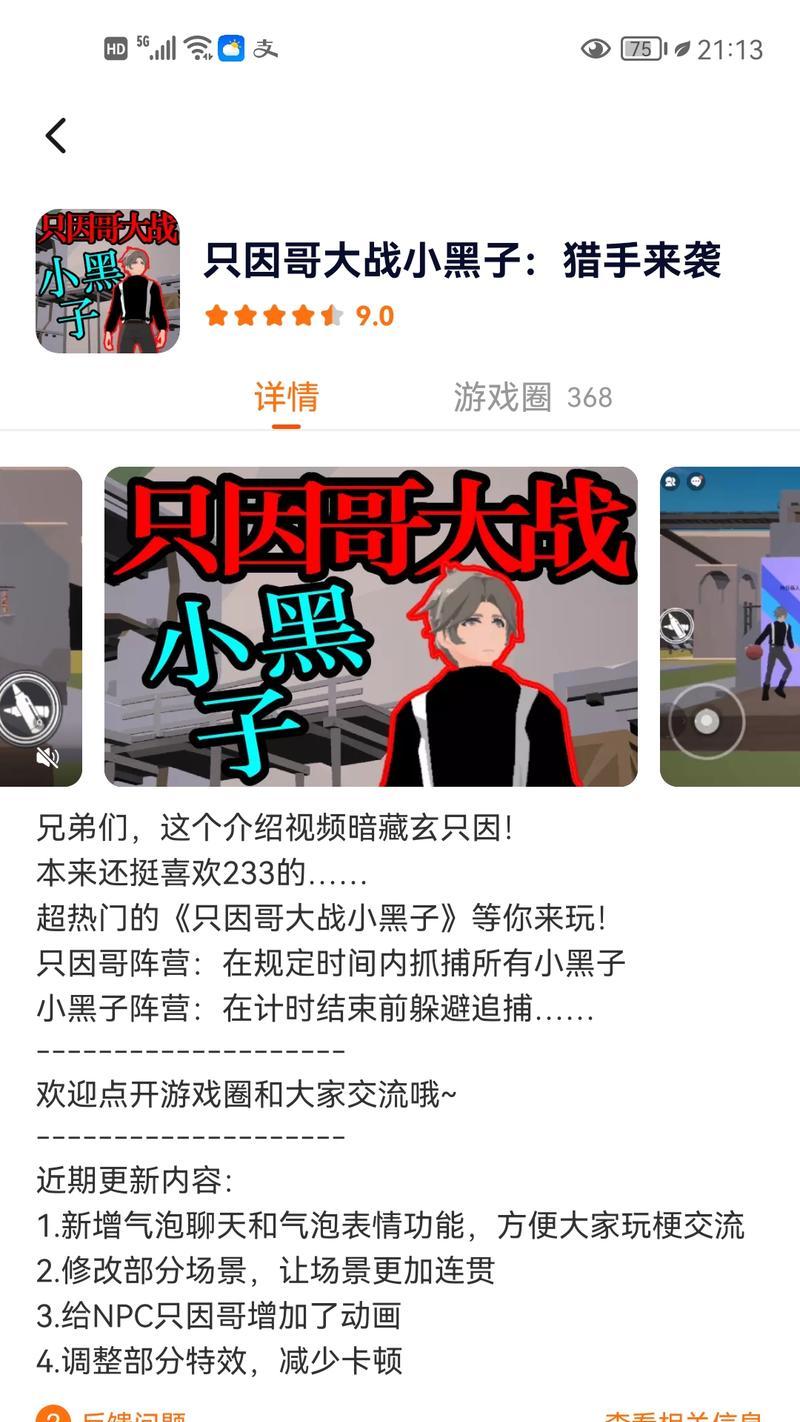Unmute the video using the speaker icon
This screenshot has height=1422, width=800.
click(47, 757)
